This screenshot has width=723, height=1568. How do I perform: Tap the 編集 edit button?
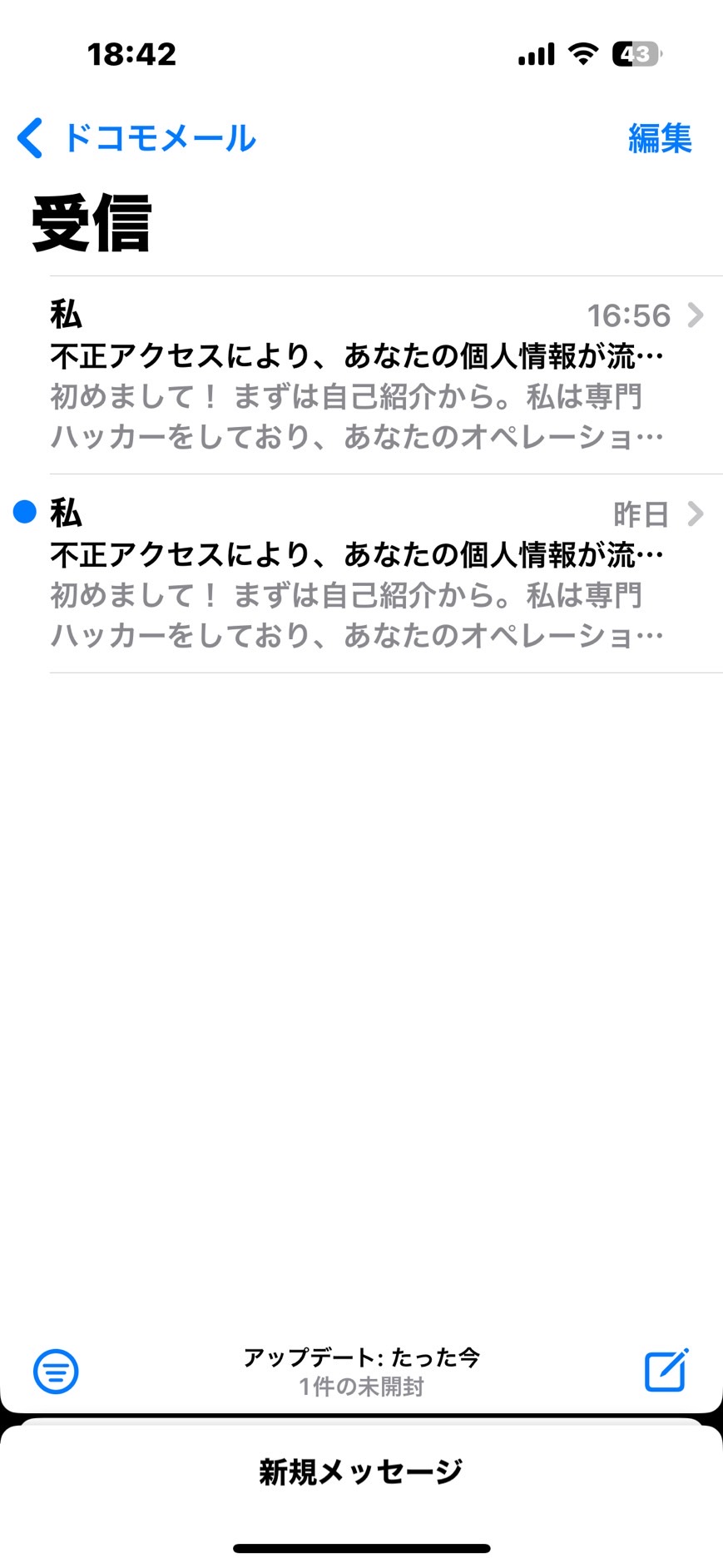point(659,138)
